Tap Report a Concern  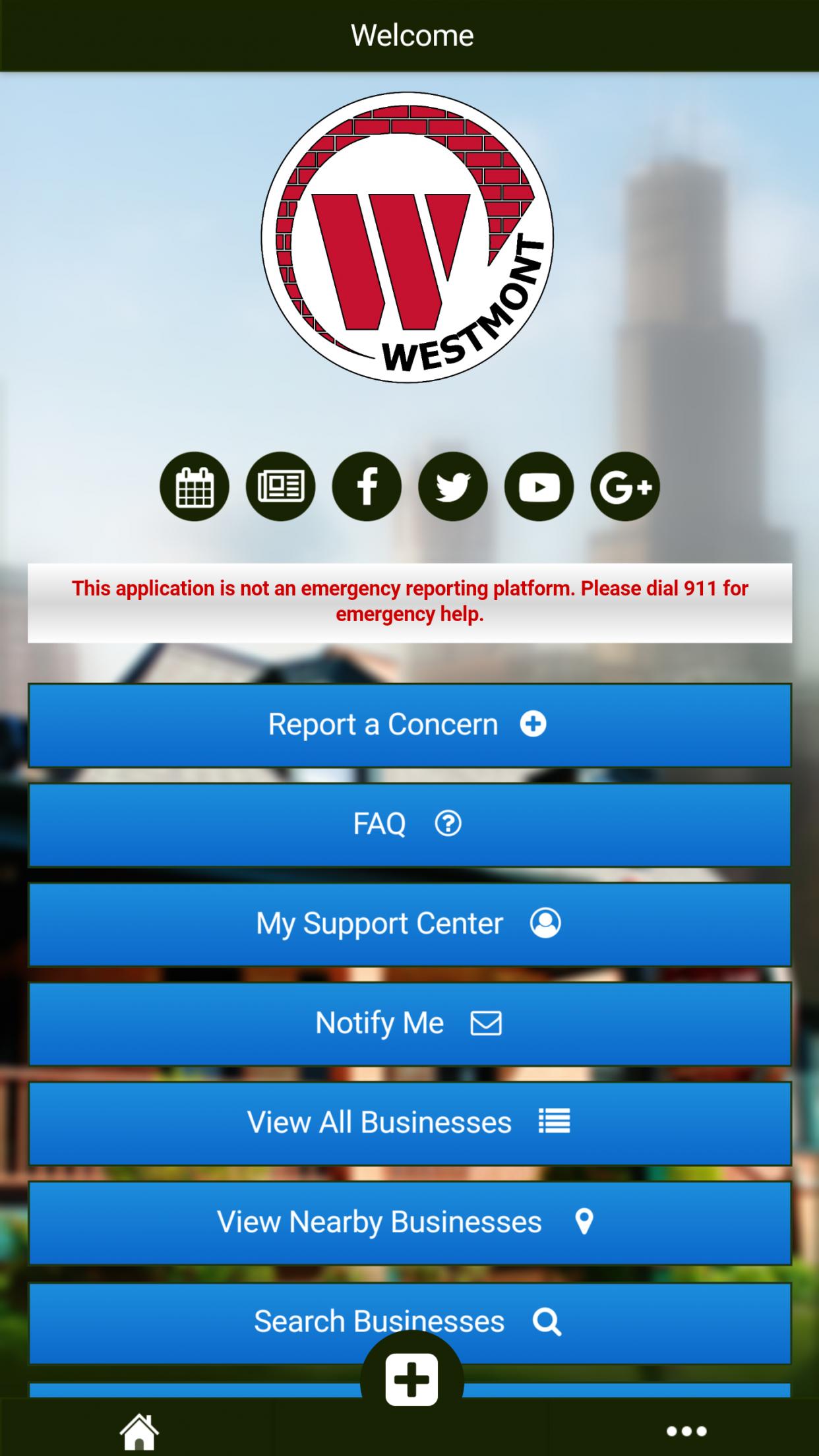pos(409,725)
